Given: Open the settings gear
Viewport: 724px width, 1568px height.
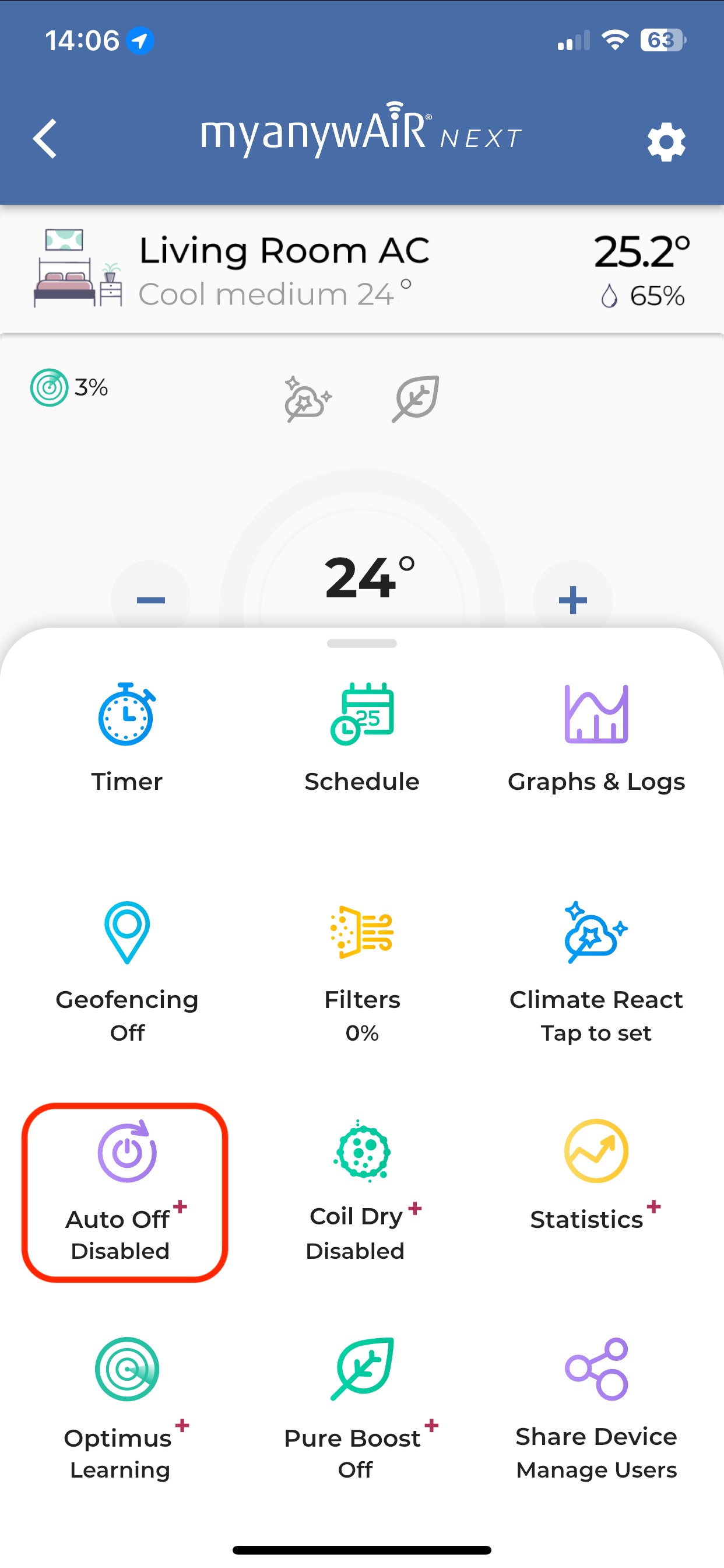Looking at the screenshot, I should click(x=666, y=142).
